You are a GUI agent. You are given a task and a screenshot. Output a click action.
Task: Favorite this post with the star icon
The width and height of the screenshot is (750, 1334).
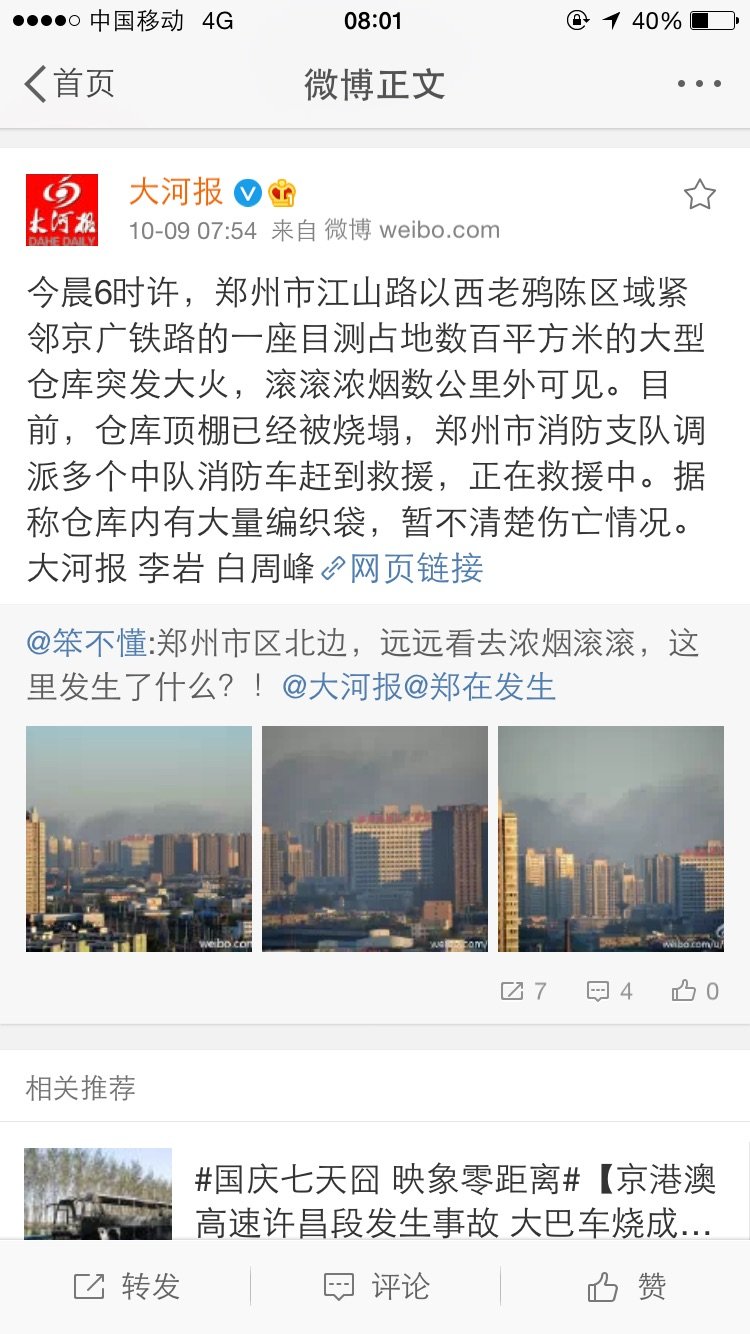[699, 195]
